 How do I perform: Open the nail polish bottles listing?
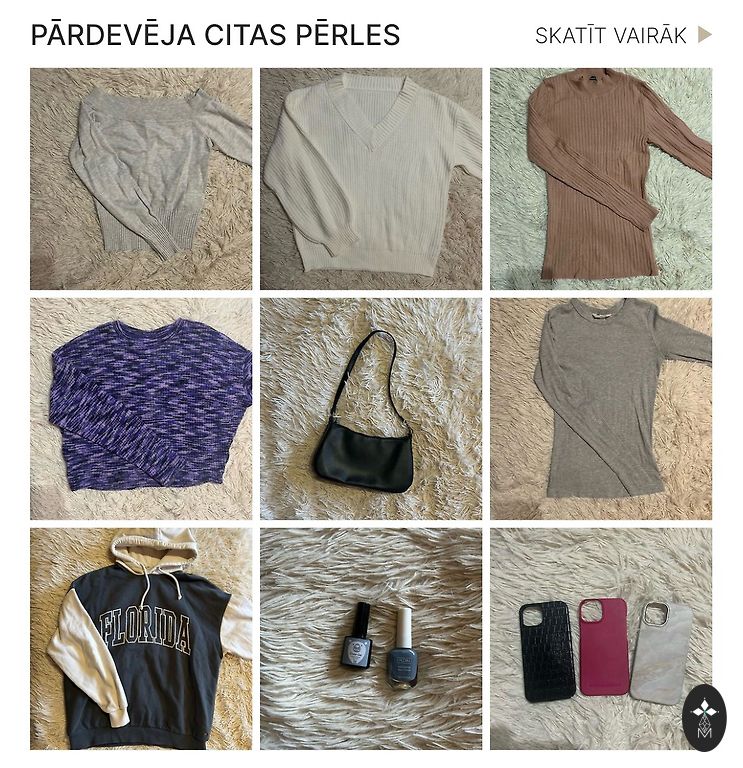pyautogui.click(x=371, y=639)
